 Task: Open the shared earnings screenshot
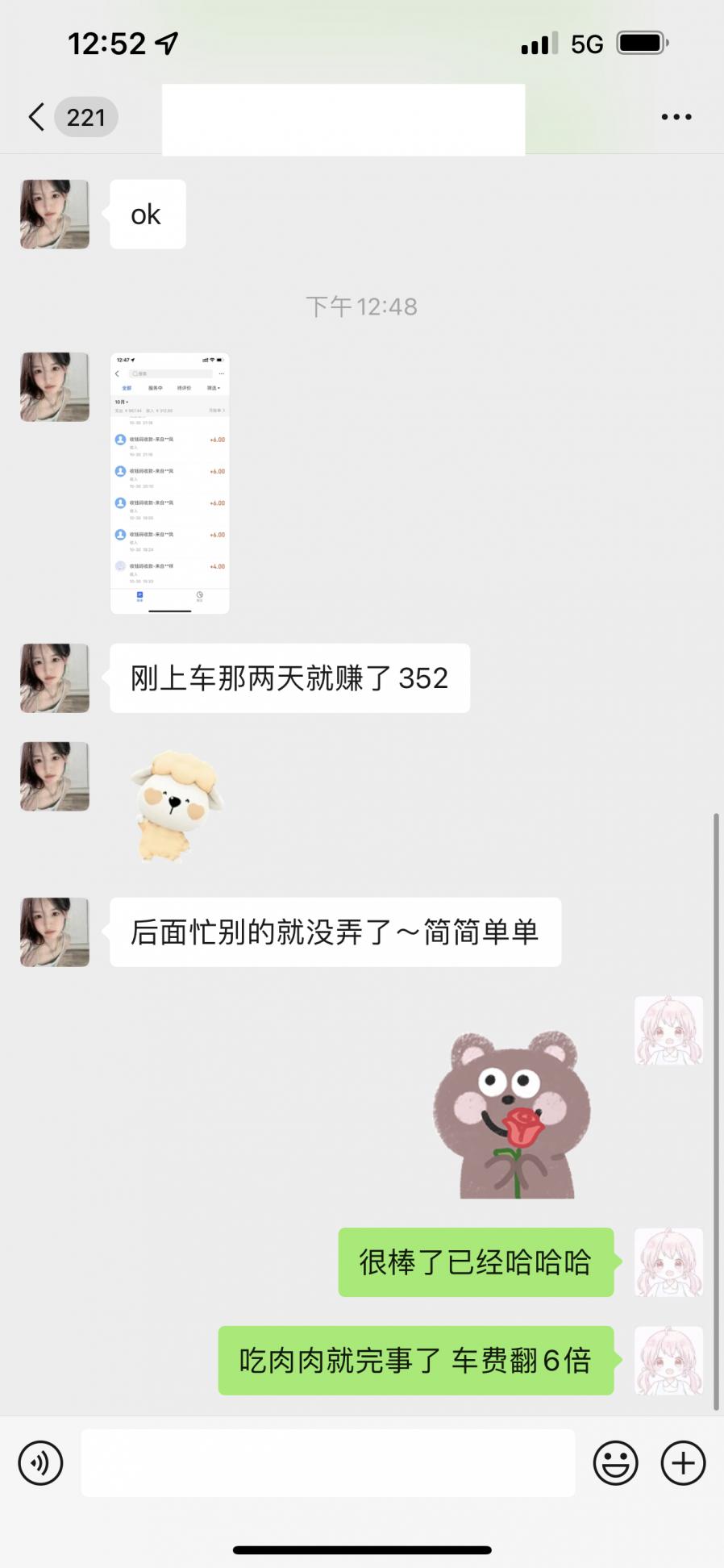coord(170,484)
